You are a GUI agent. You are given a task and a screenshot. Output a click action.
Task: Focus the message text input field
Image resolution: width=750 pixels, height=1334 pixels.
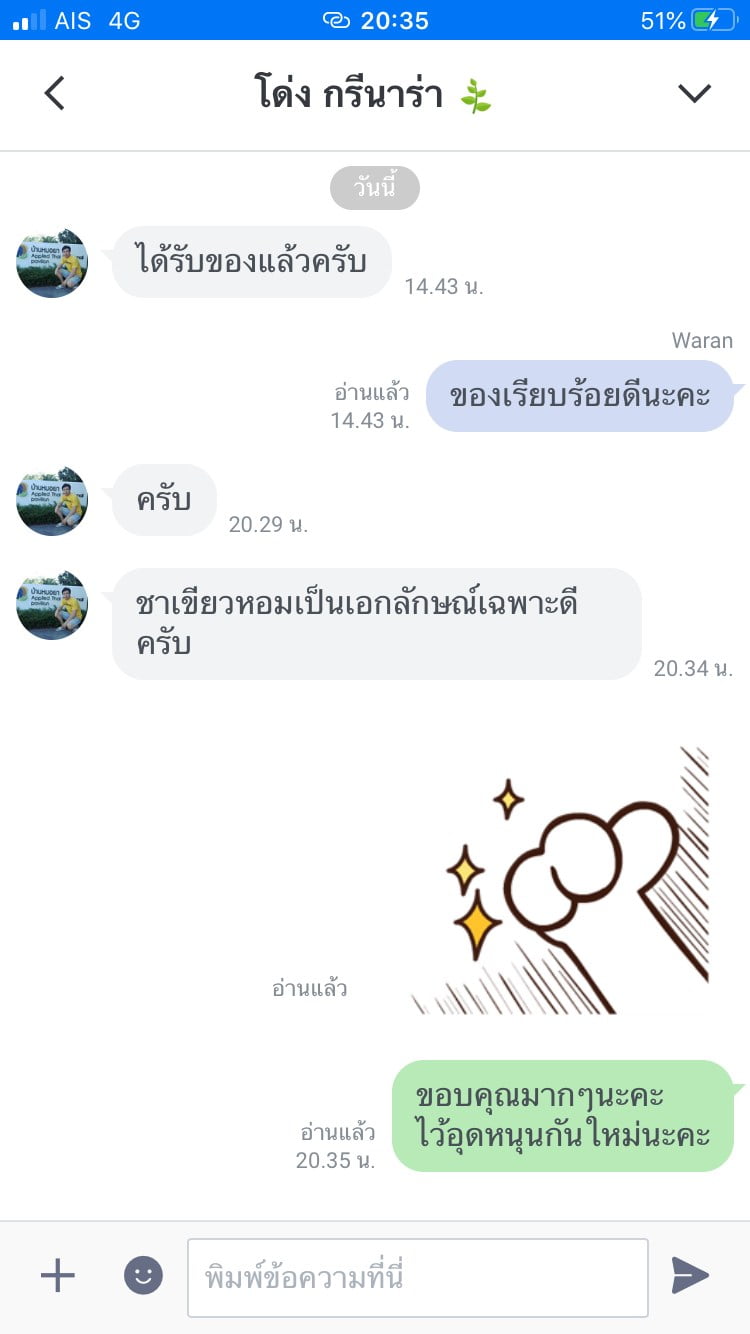pyautogui.click(x=418, y=1277)
